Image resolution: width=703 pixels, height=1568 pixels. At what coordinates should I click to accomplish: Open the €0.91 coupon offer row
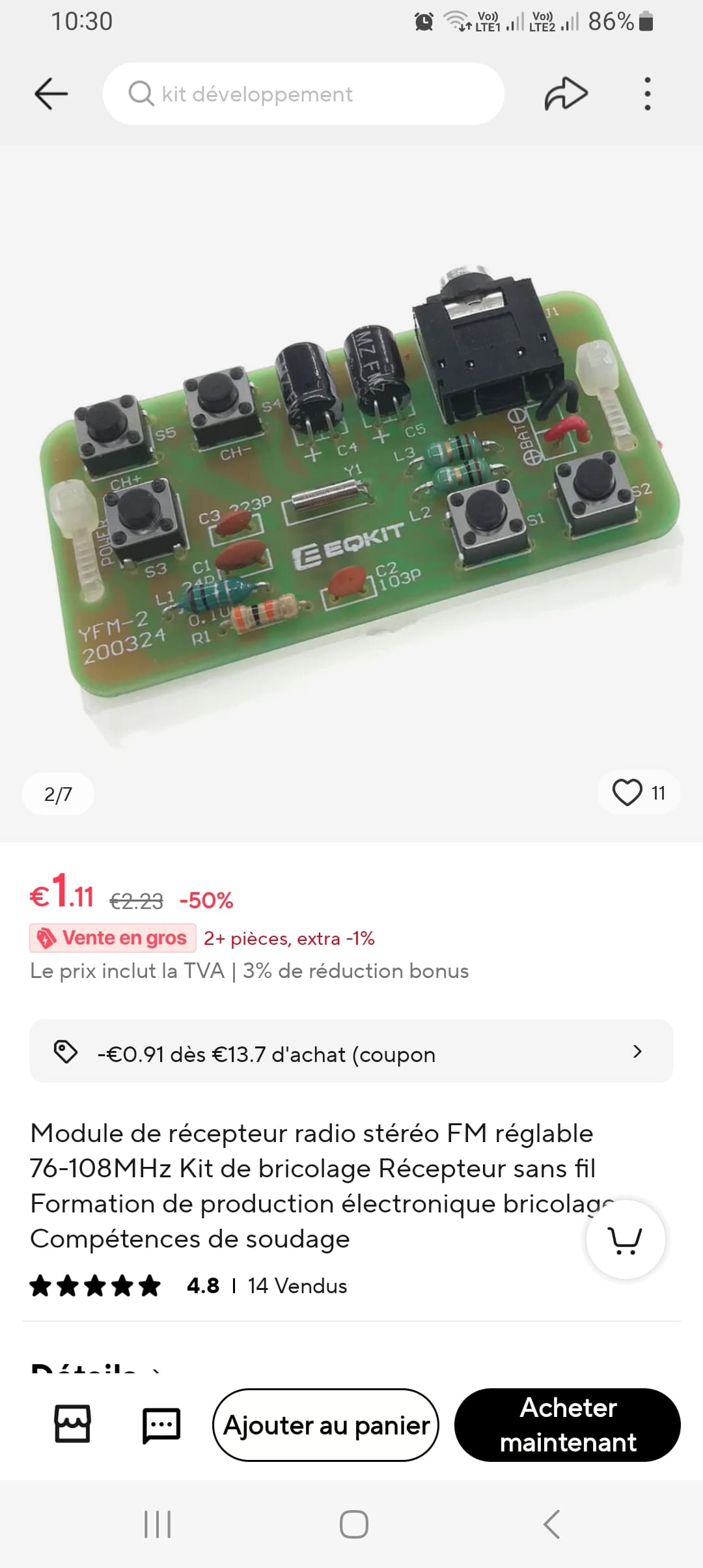pyautogui.click(x=351, y=1051)
